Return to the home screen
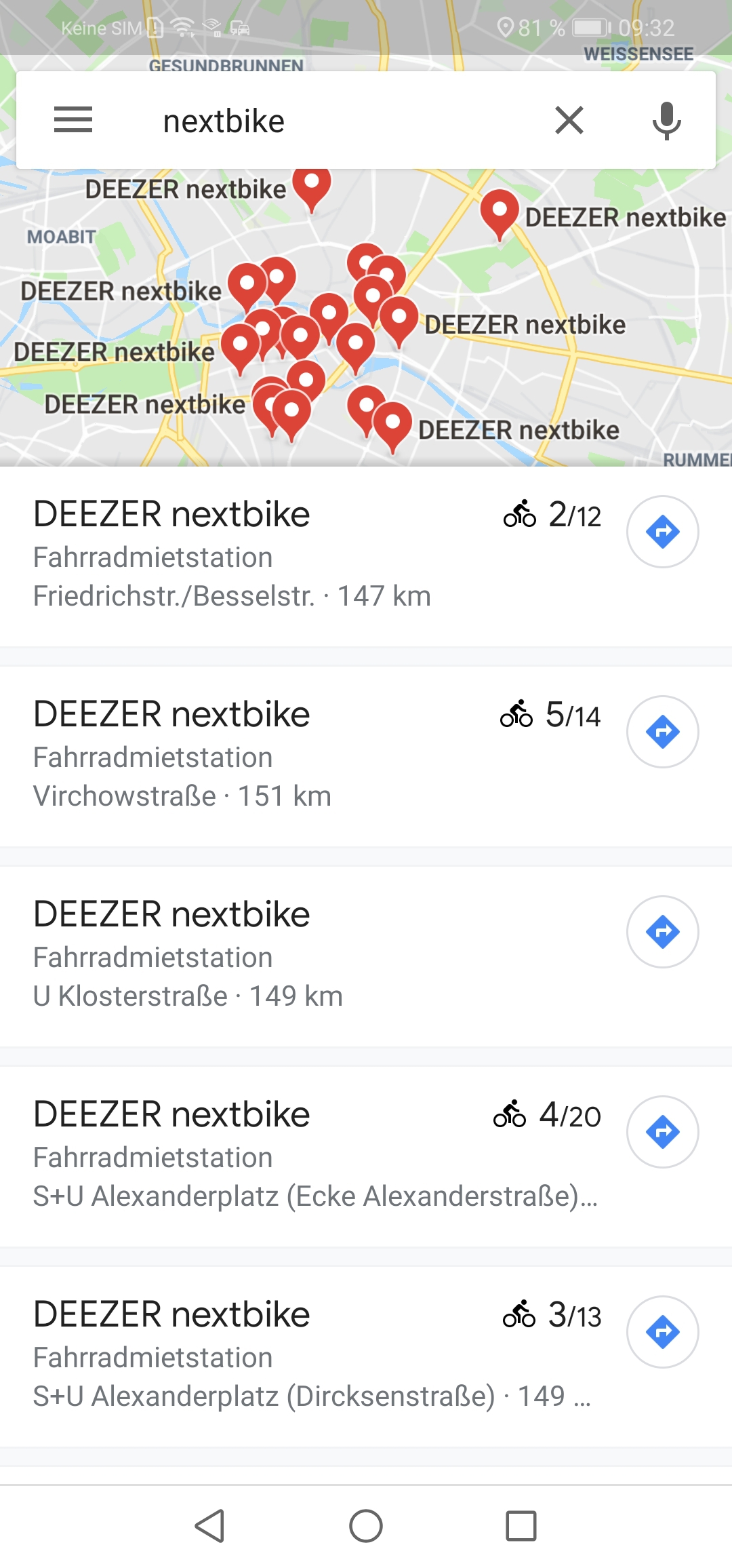 pos(366,1526)
